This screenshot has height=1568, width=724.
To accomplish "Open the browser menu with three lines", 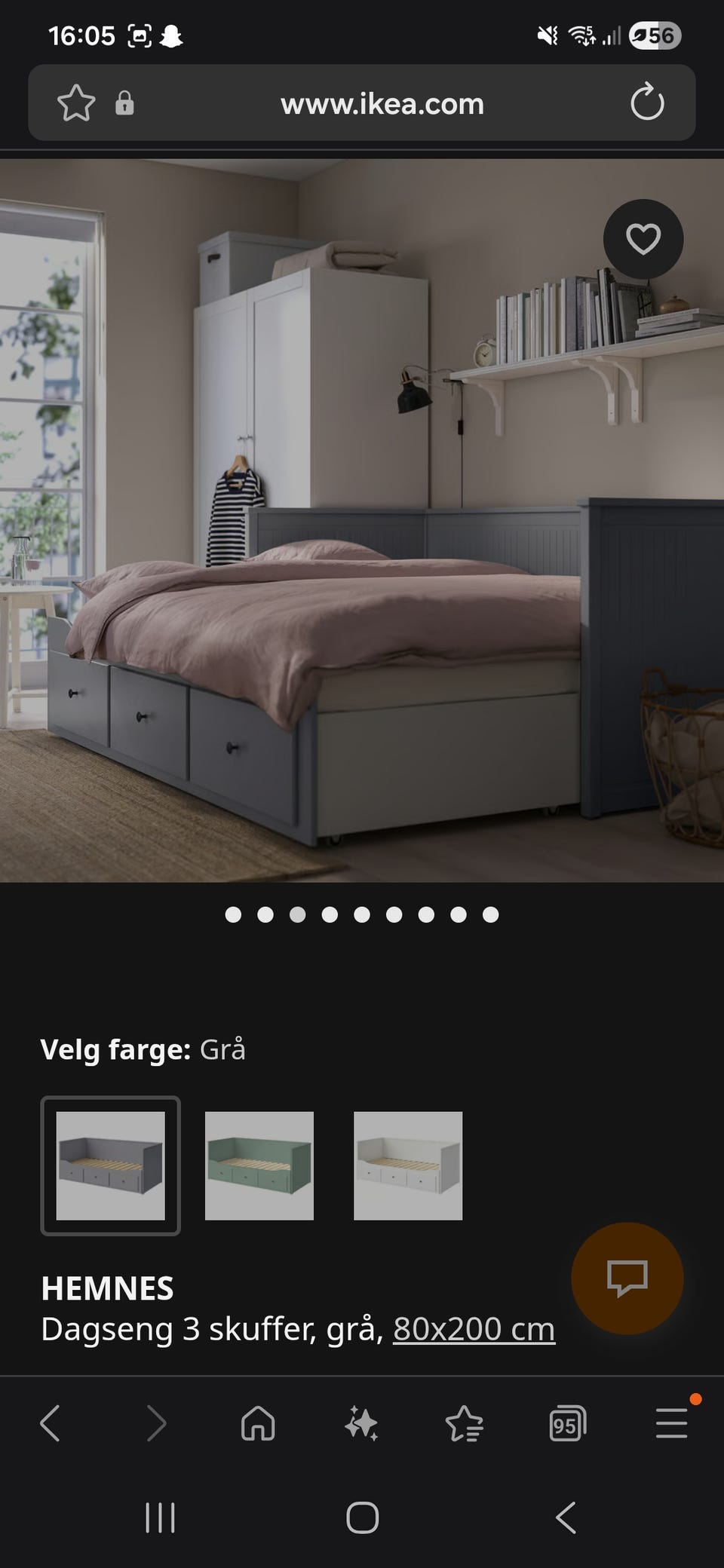I will click(670, 1424).
